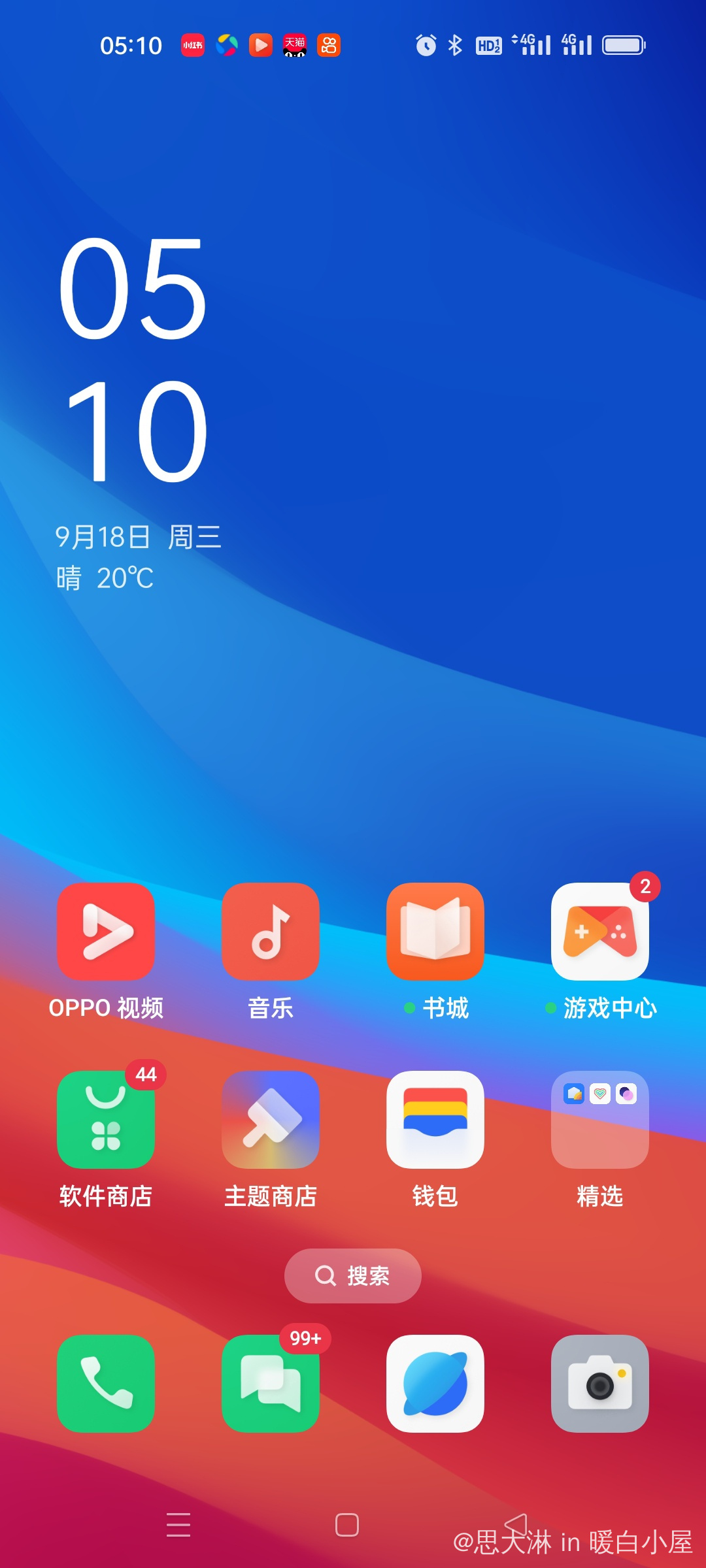Screen dimensions: 706x1568
Task: Open 软件商店 app store
Action: [x=106, y=1120]
